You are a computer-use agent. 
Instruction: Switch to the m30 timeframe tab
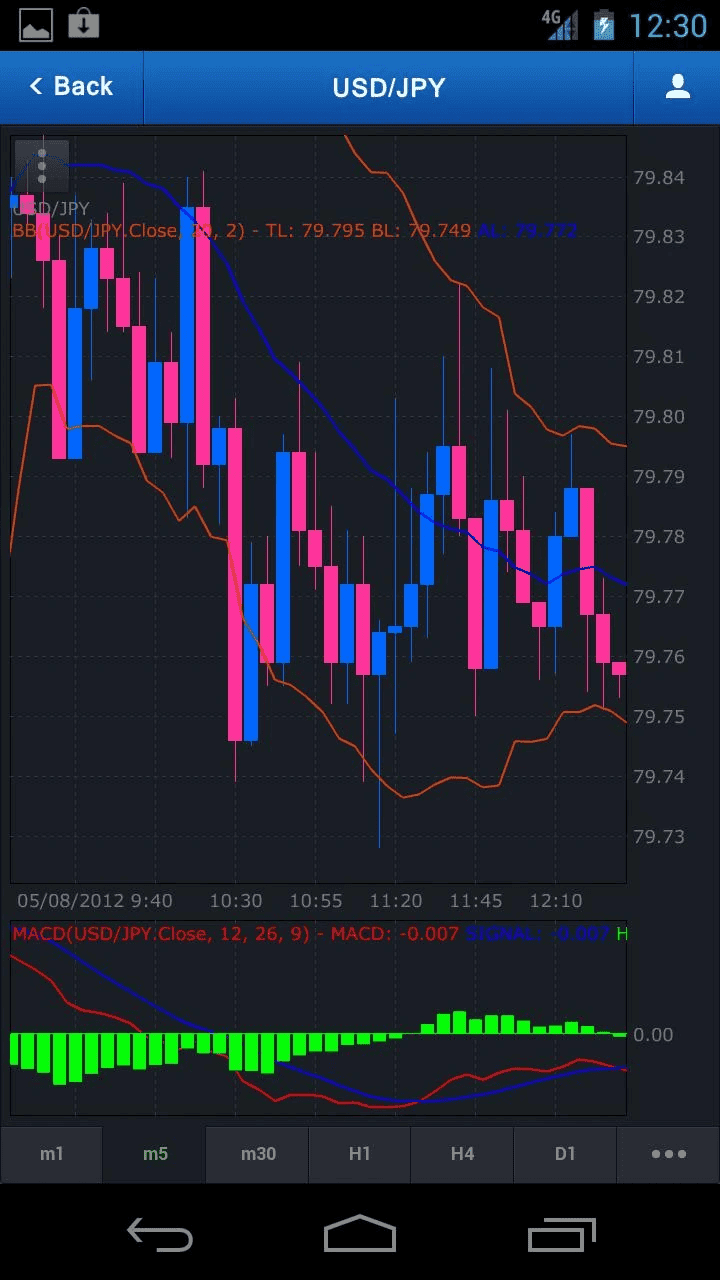[257, 1154]
